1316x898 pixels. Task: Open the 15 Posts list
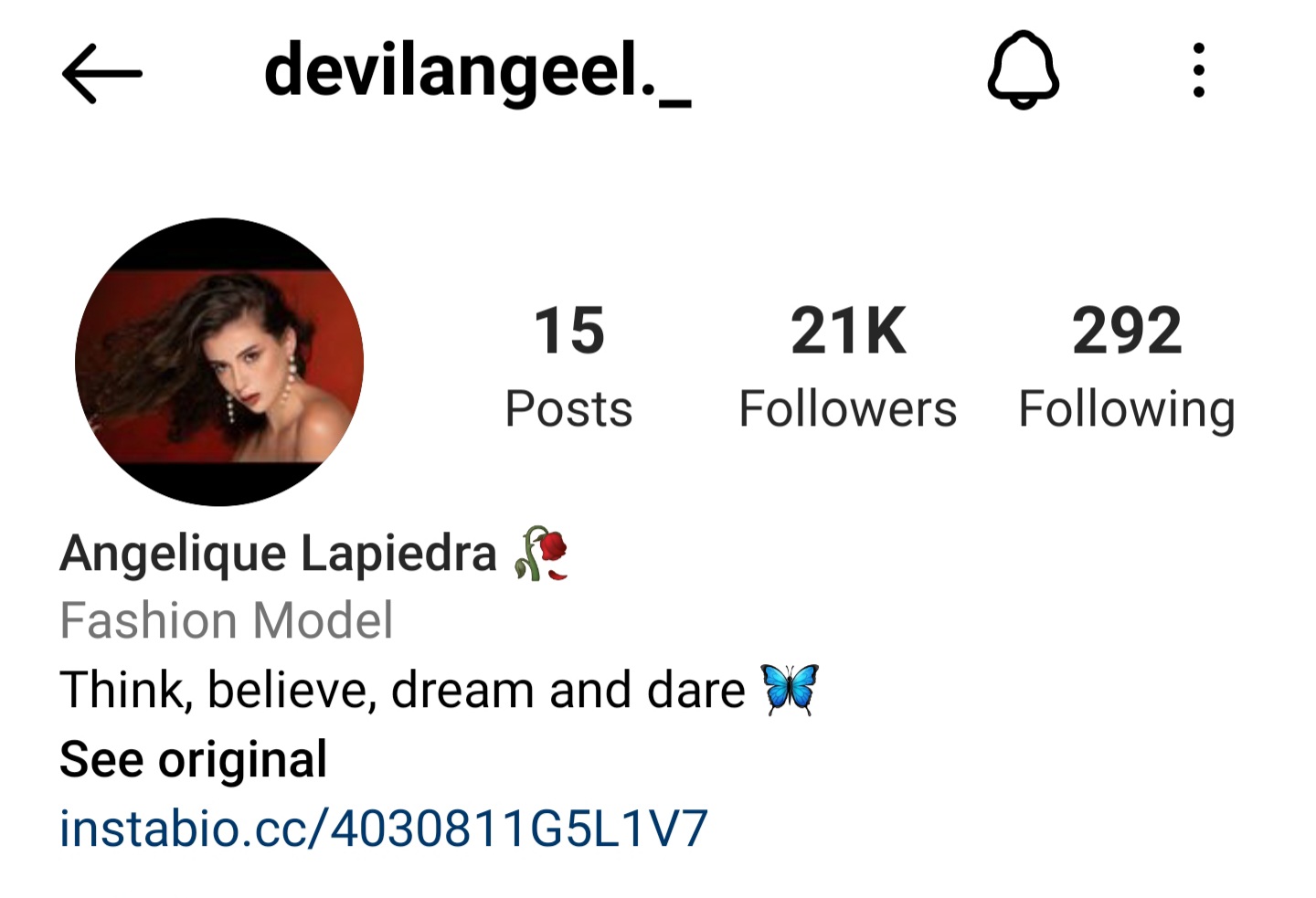point(568,367)
